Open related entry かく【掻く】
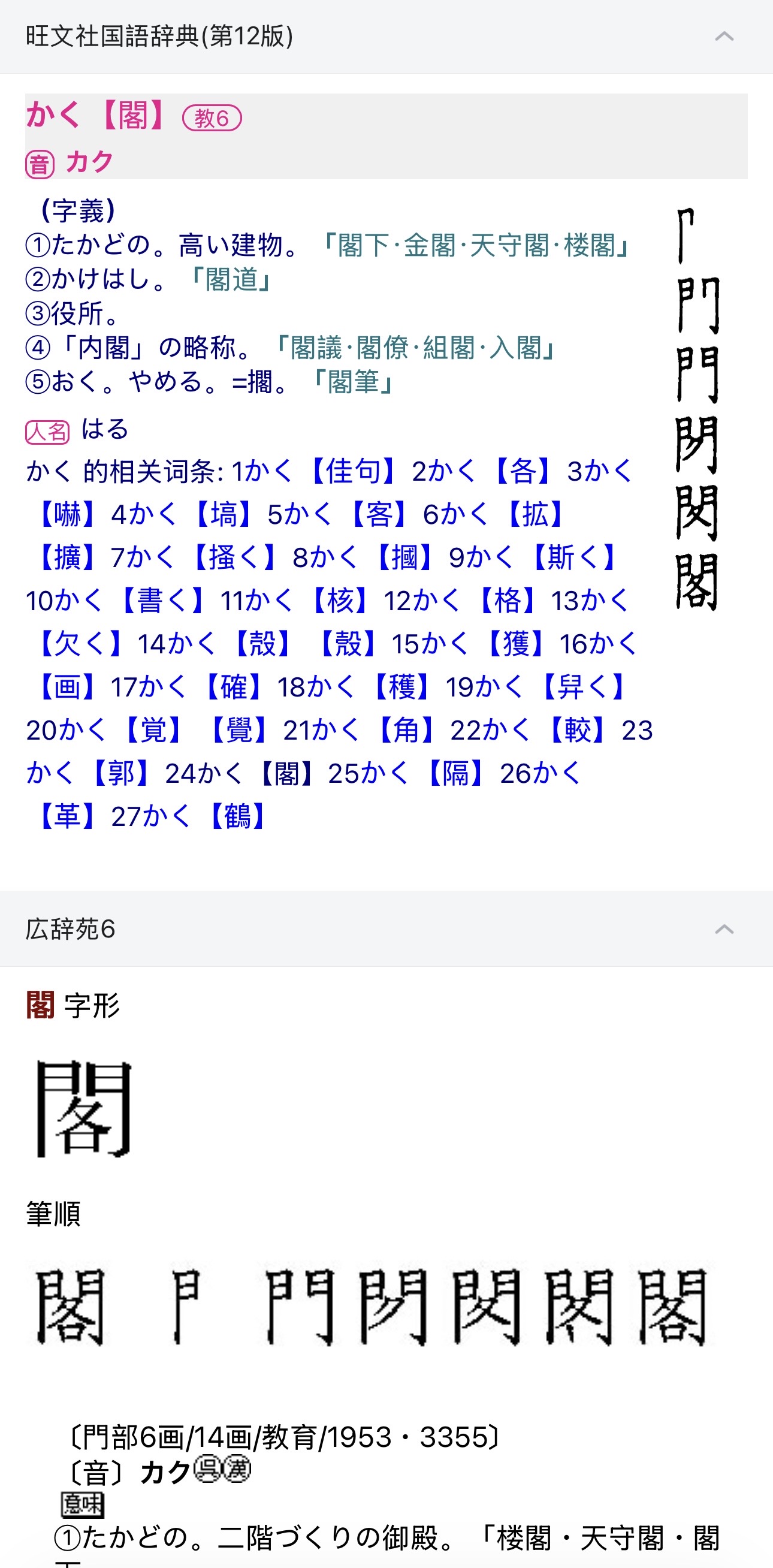The image size is (773, 1568). coord(234,558)
